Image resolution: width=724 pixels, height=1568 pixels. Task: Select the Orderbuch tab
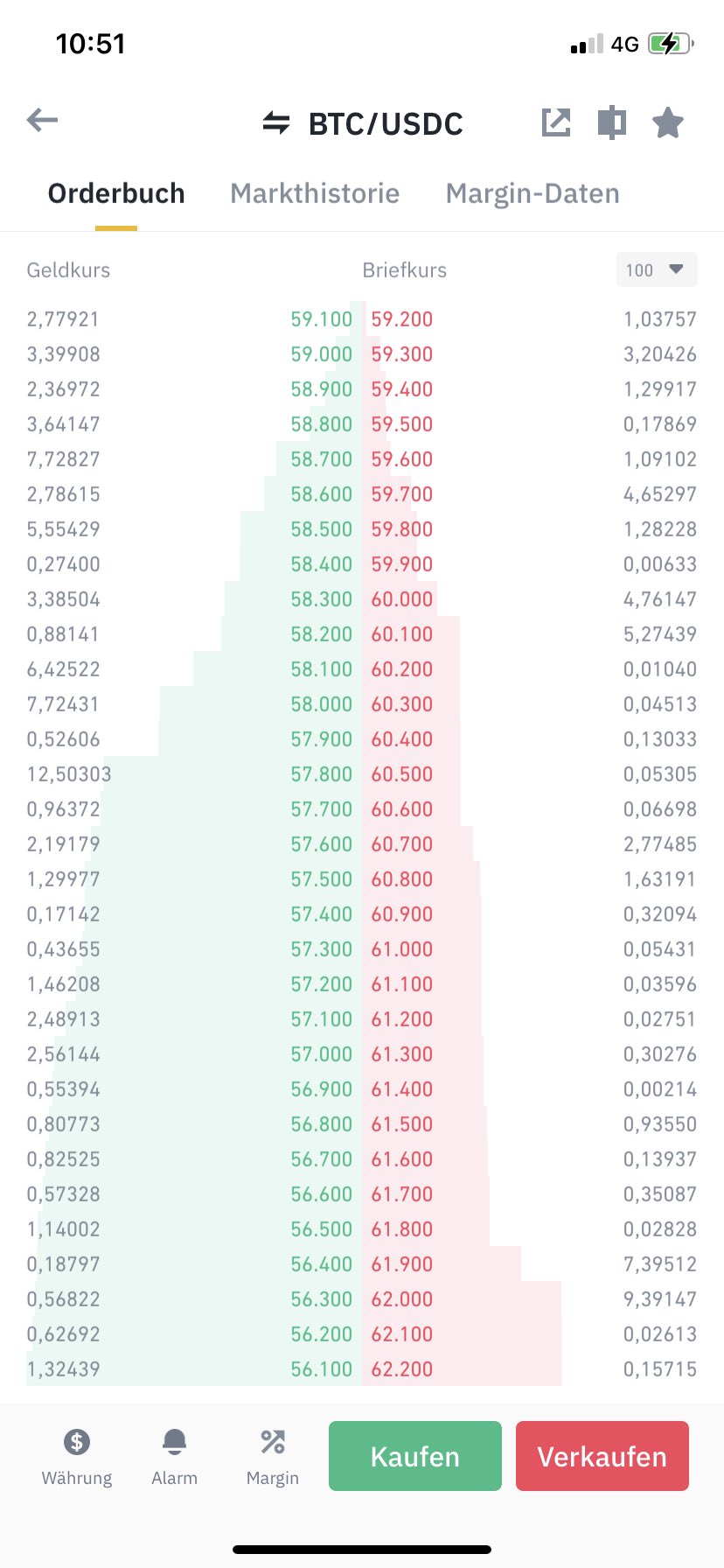(x=116, y=193)
